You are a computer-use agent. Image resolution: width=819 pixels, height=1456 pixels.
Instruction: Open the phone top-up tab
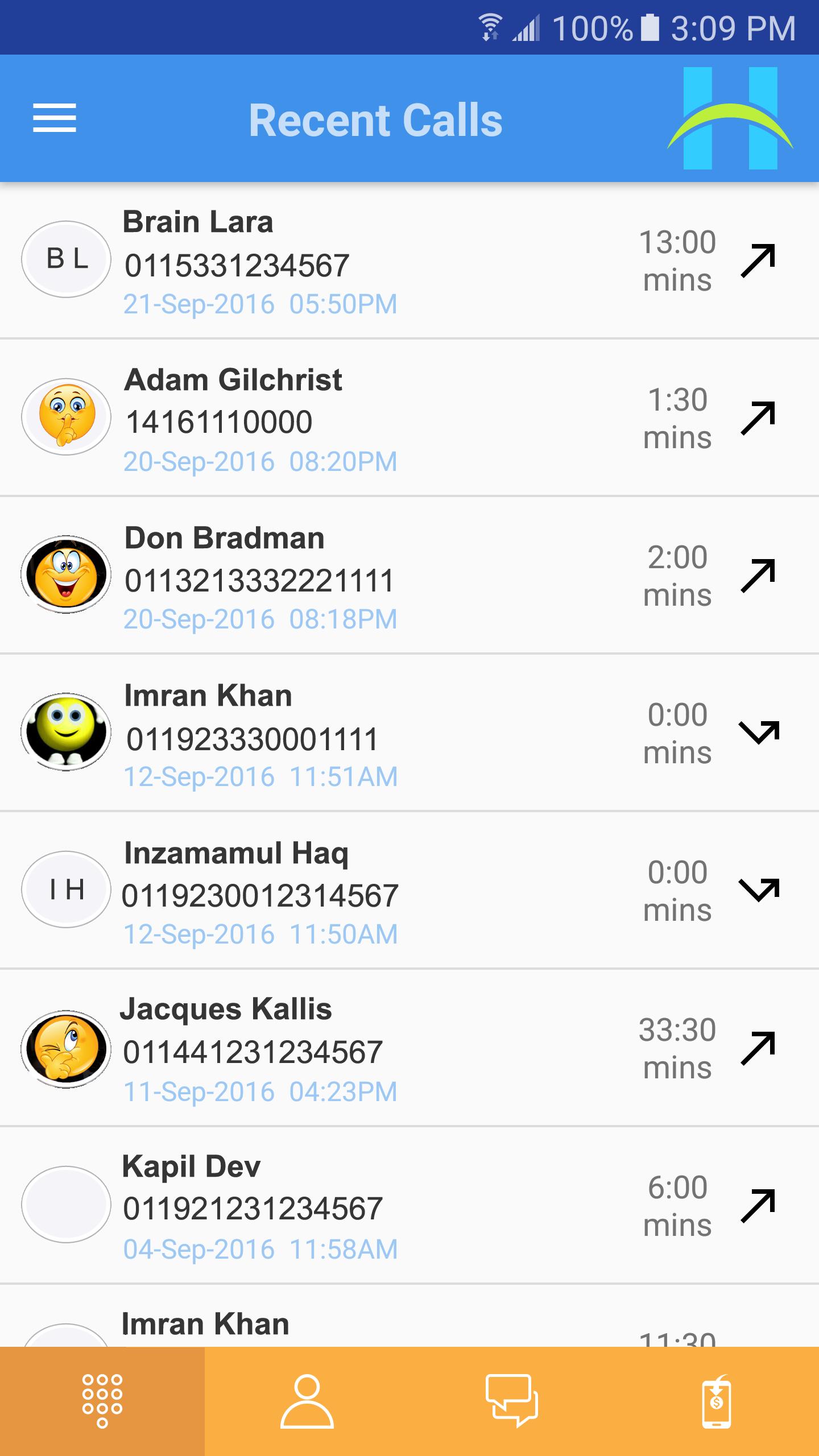pyautogui.click(x=717, y=1400)
